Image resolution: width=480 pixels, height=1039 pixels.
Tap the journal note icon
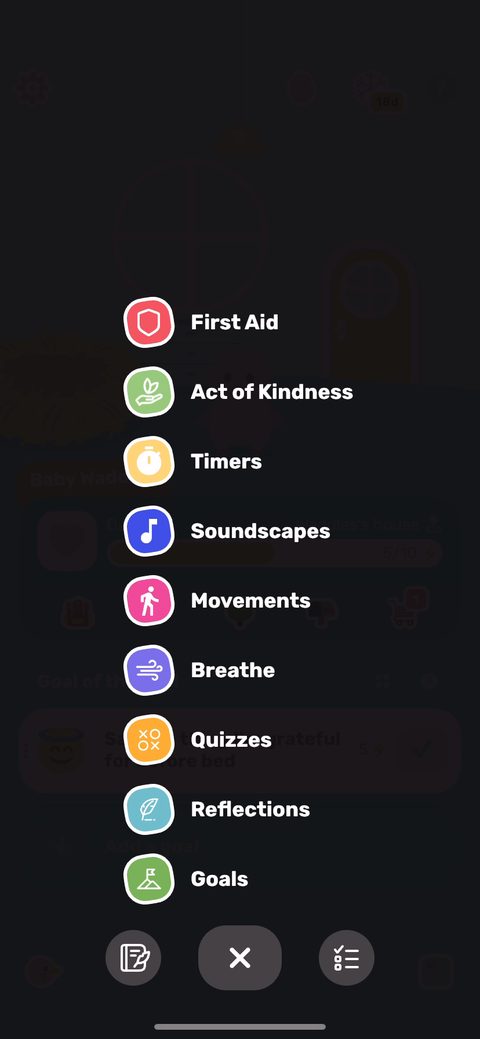[133, 958]
